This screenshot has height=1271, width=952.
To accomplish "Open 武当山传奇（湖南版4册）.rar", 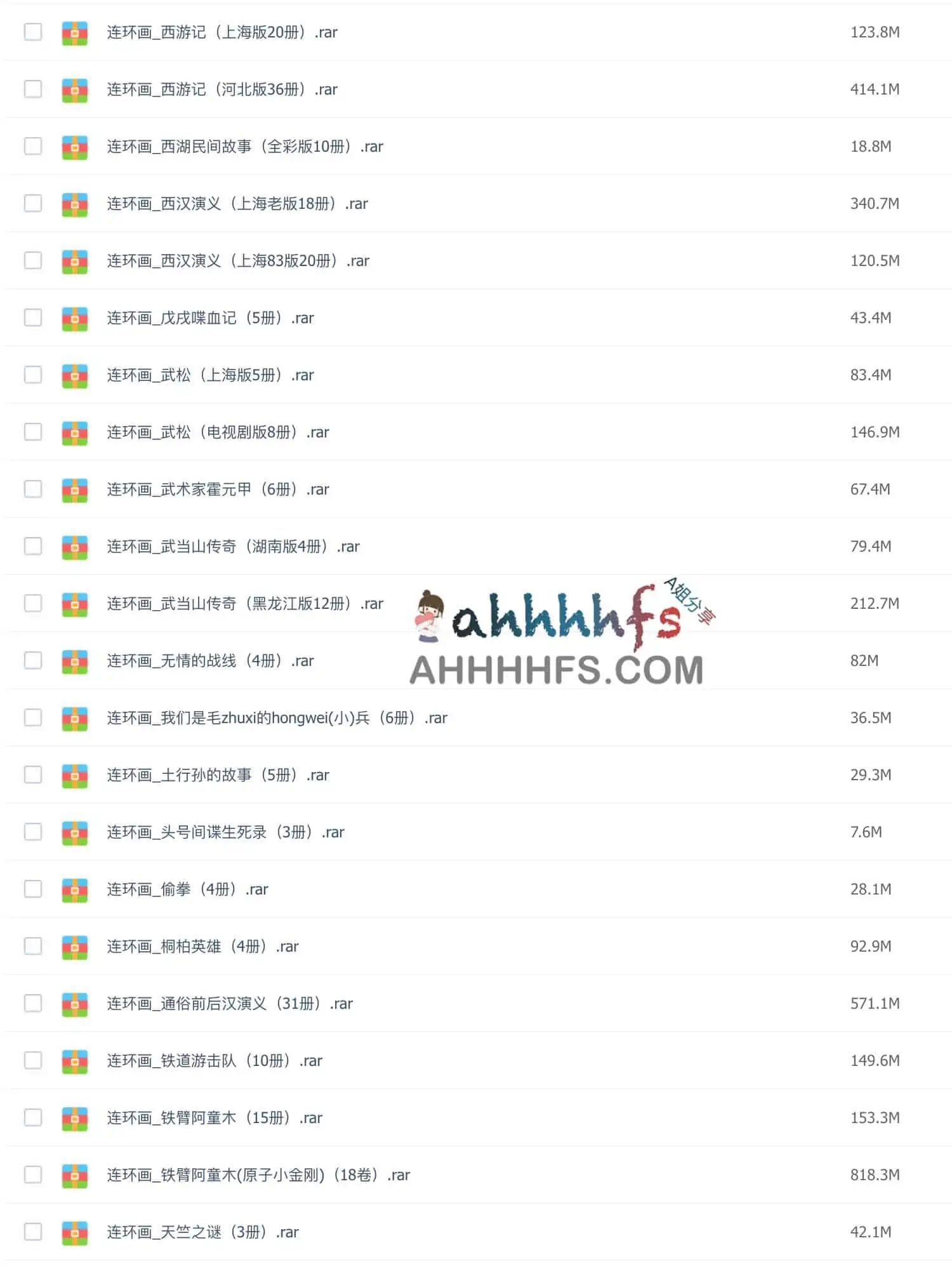I will (233, 547).
